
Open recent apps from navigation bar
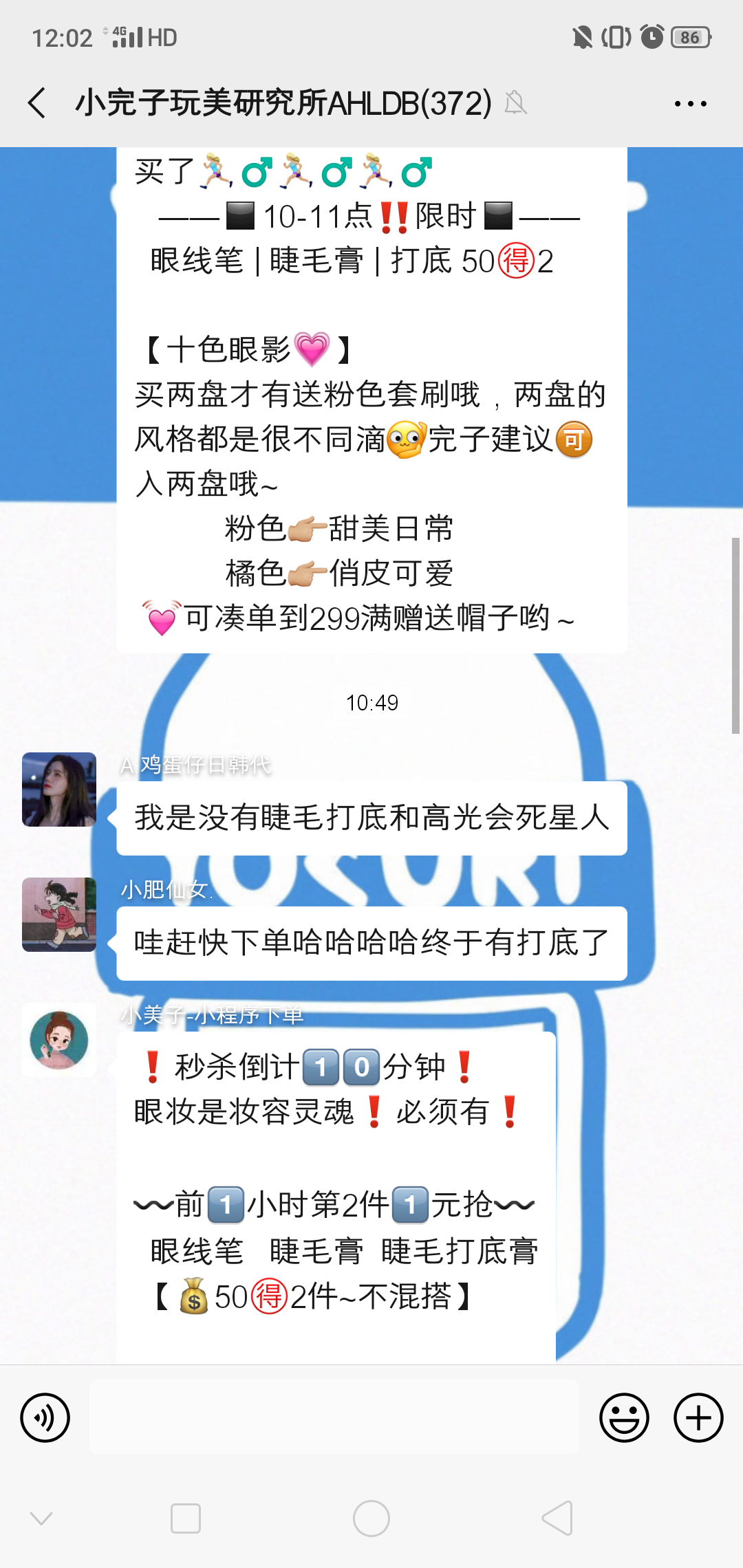pyautogui.click(x=186, y=1518)
